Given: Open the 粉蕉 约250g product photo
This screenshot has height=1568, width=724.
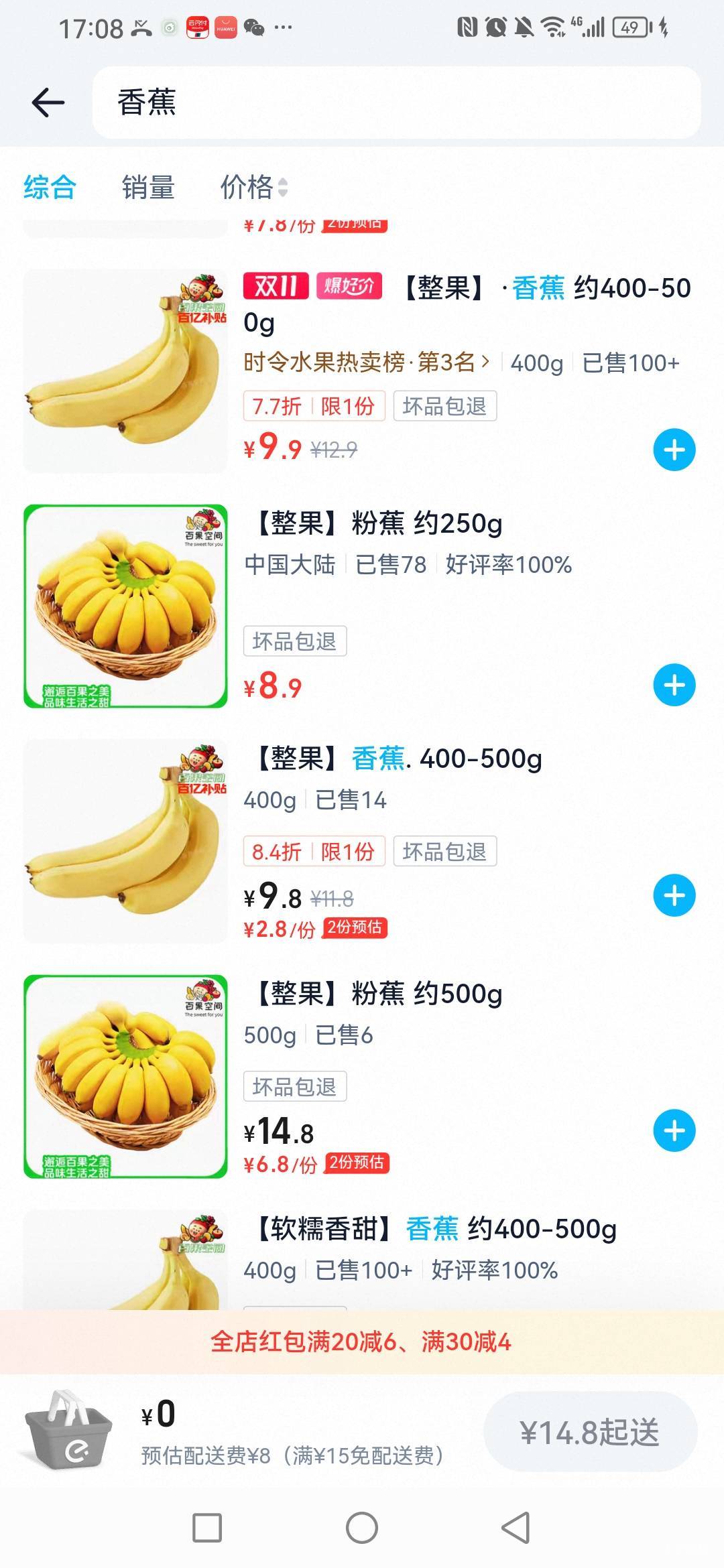Looking at the screenshot, I should (x=125, y=606).
